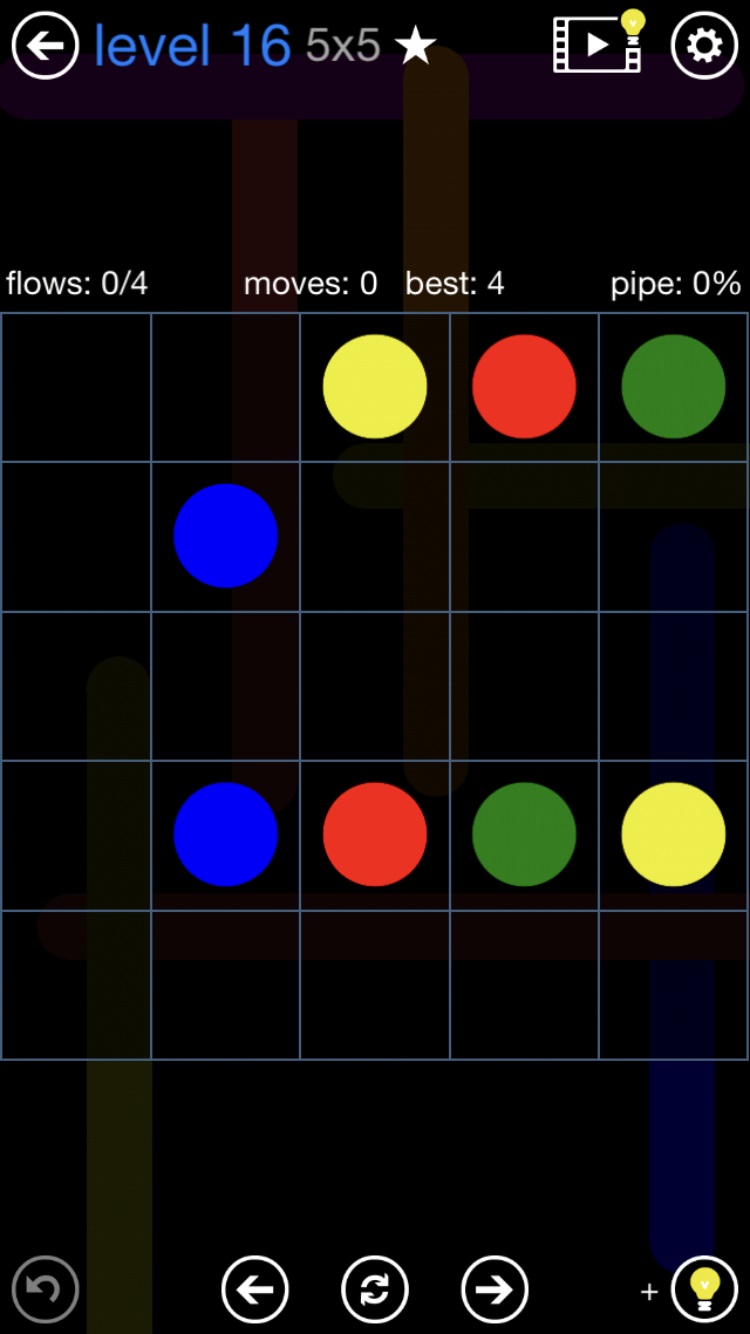The height and width of the screenshot is (1334, 750).
Task: Tap the blue dot in the fourth row
Action: 225,834
